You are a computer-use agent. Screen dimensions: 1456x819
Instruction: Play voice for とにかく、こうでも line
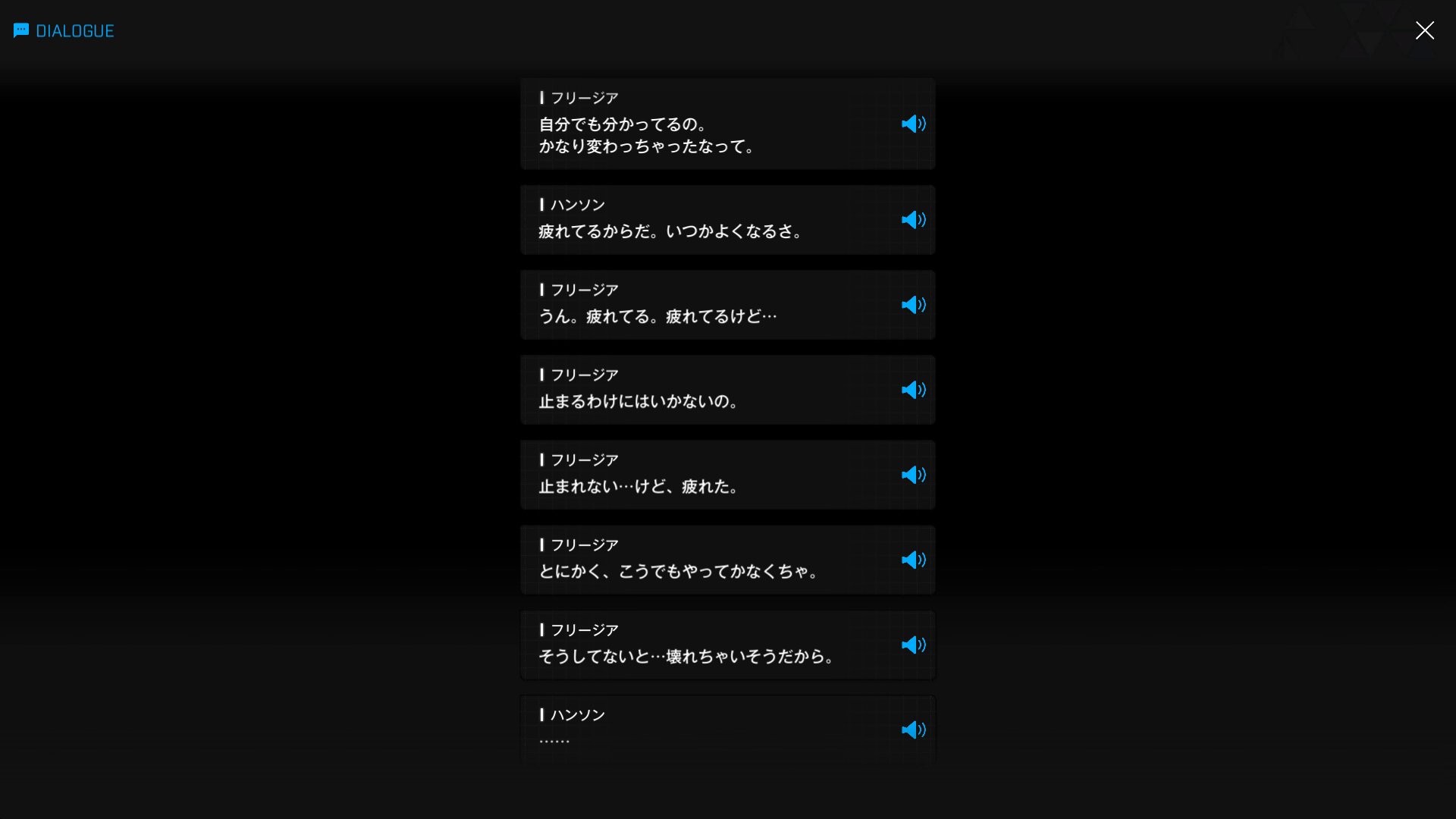(x=913, y=560)
